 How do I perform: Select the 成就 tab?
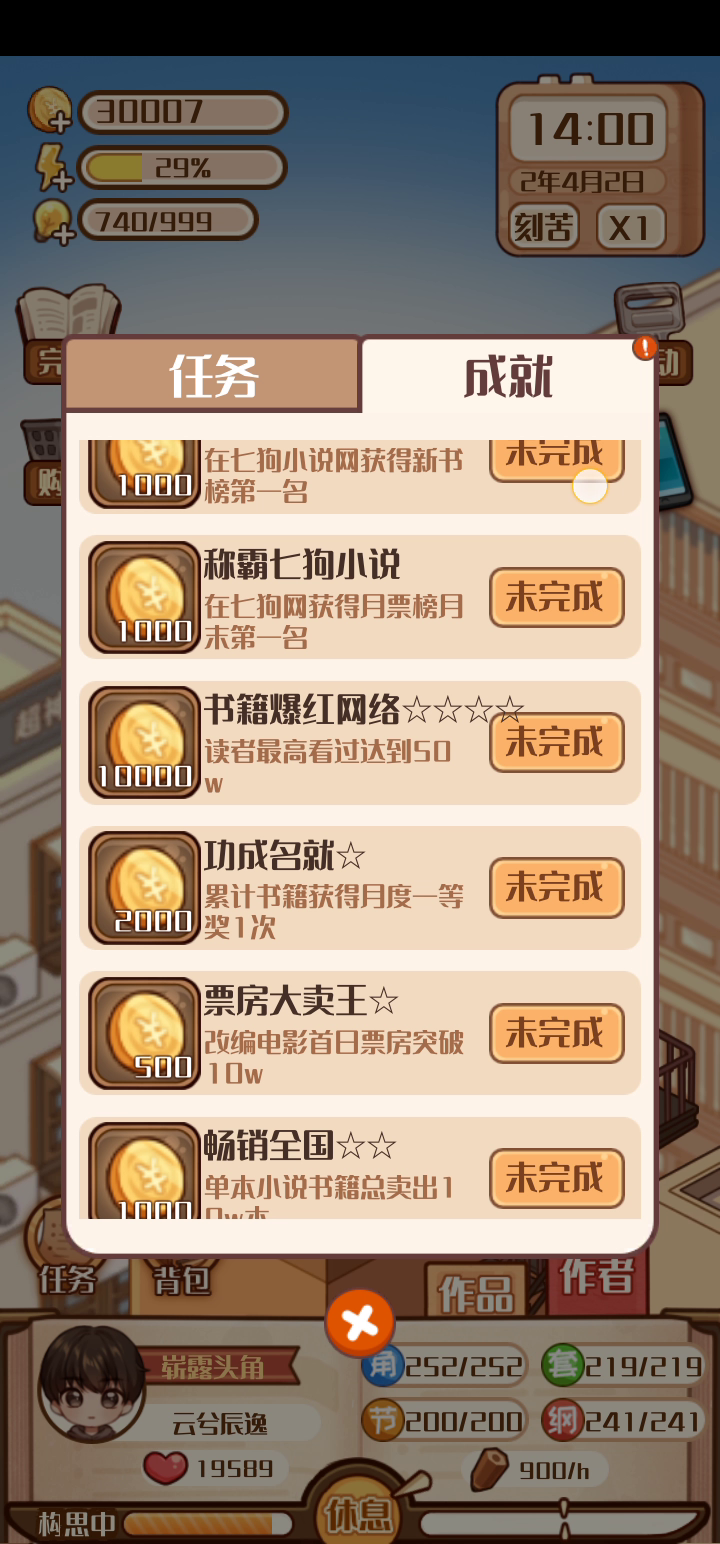pos(507,376)
